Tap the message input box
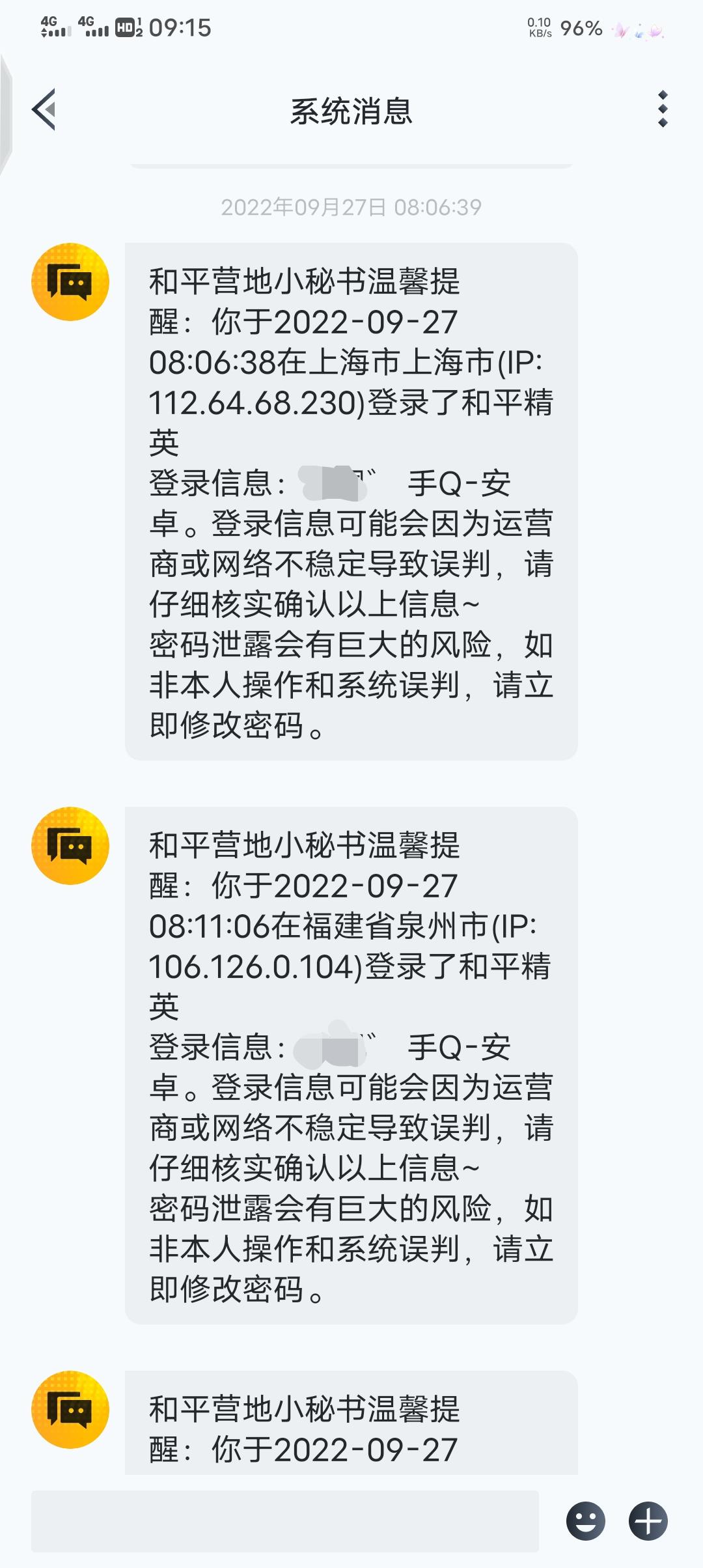Screen dimensions: 703x1568 [285, 1521]
